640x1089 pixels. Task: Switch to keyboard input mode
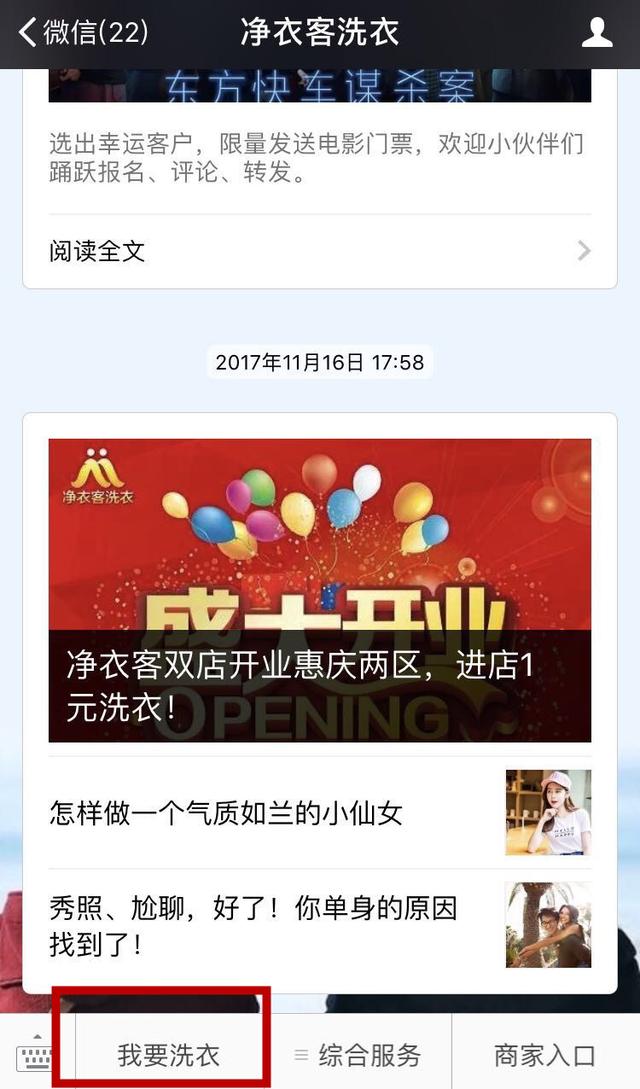coord(37,1054)
